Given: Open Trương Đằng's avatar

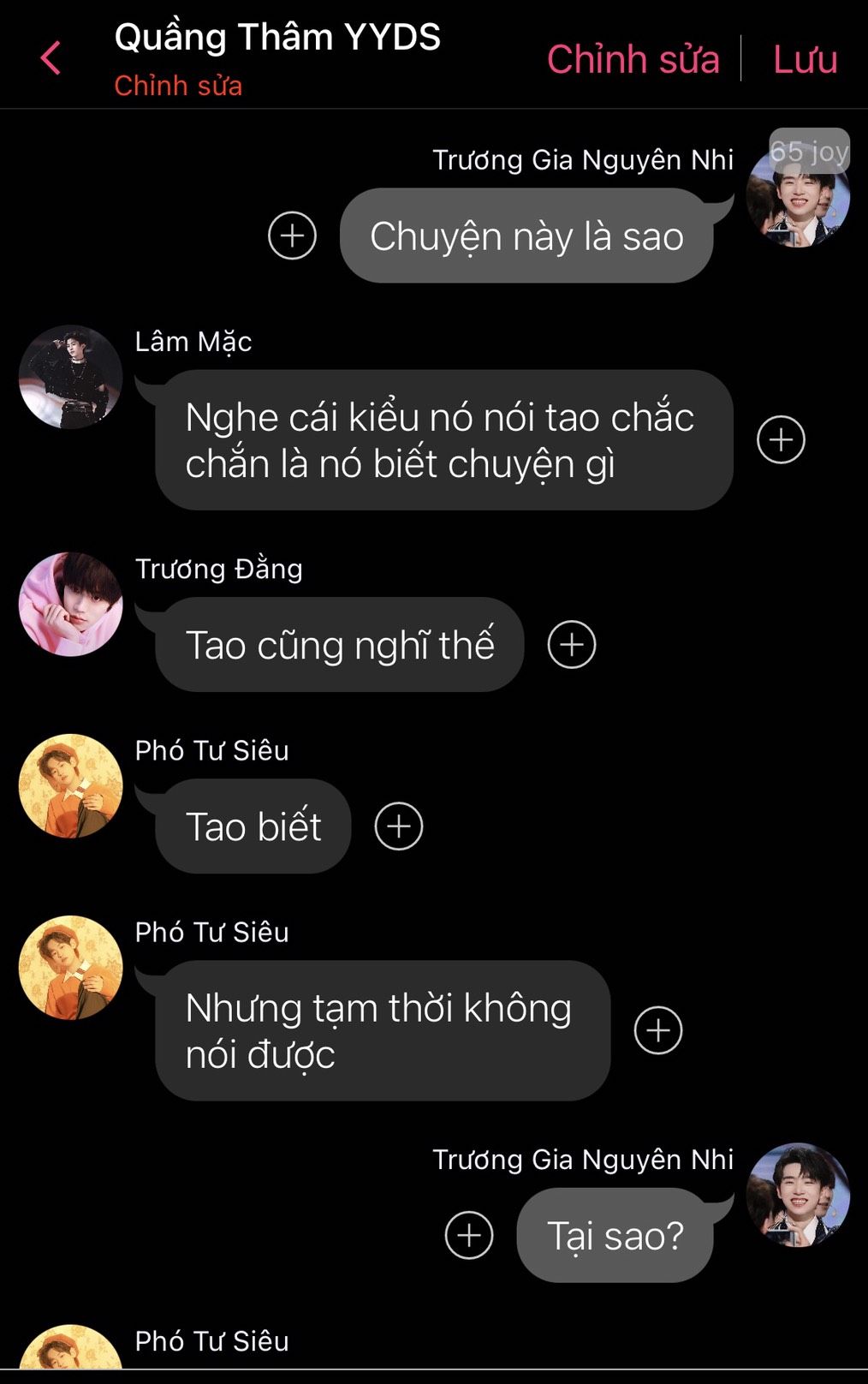Looking at the screenshot, I should [x=71, y=605].
